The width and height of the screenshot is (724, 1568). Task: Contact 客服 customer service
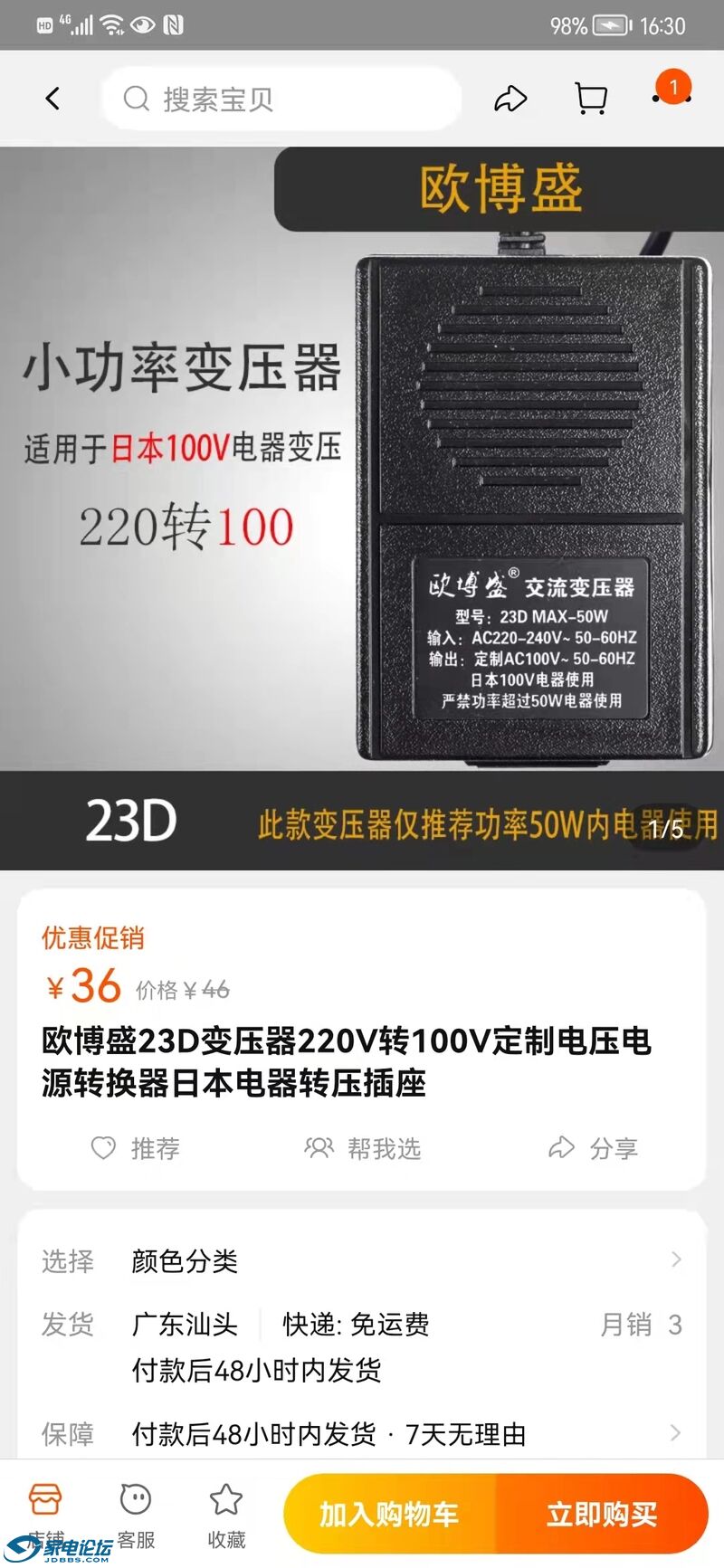(x=136, y=1512)
